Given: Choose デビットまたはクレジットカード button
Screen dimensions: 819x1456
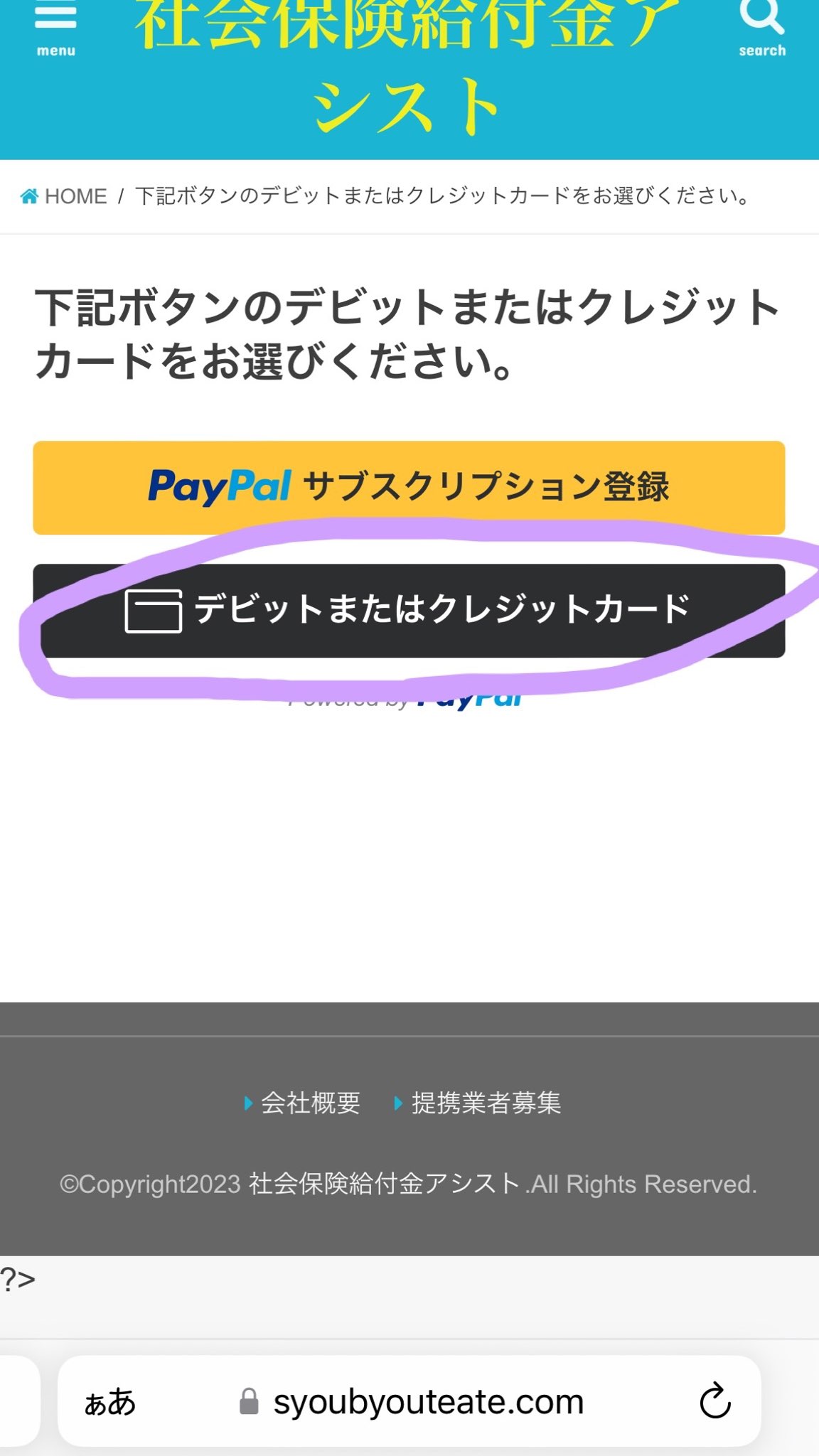Looking at the screenshot, I should click(409, 610).
